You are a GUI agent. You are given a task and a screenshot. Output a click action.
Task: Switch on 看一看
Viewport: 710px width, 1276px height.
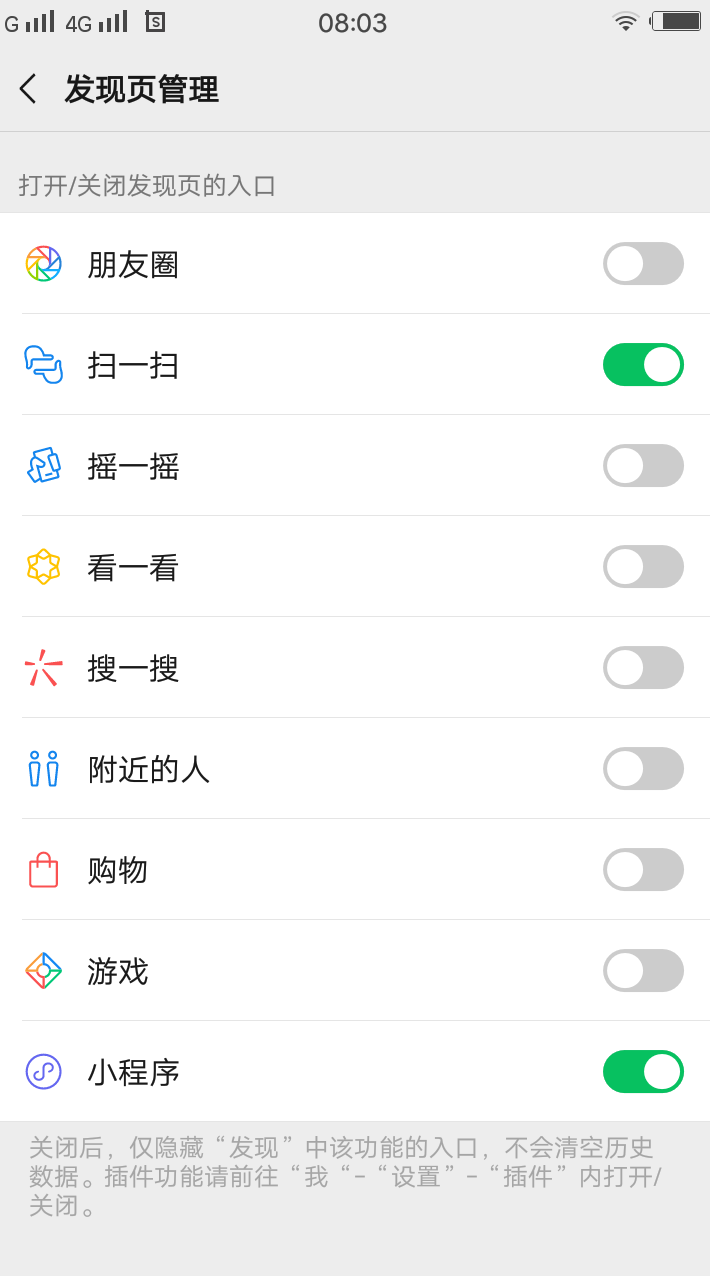tap(643, 567)
